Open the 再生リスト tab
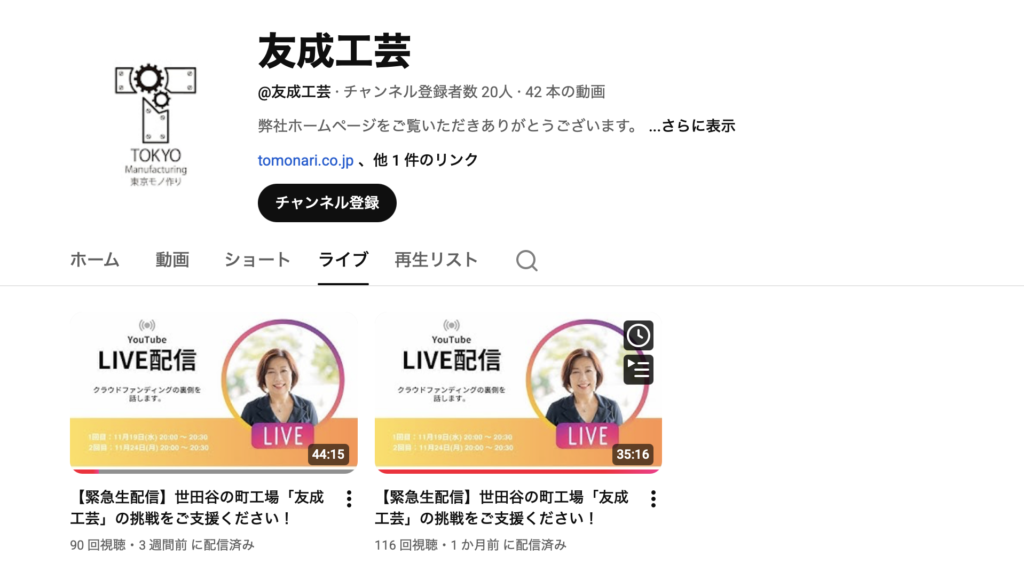Screen dimensions: 1024x579 tap(436, 260)
